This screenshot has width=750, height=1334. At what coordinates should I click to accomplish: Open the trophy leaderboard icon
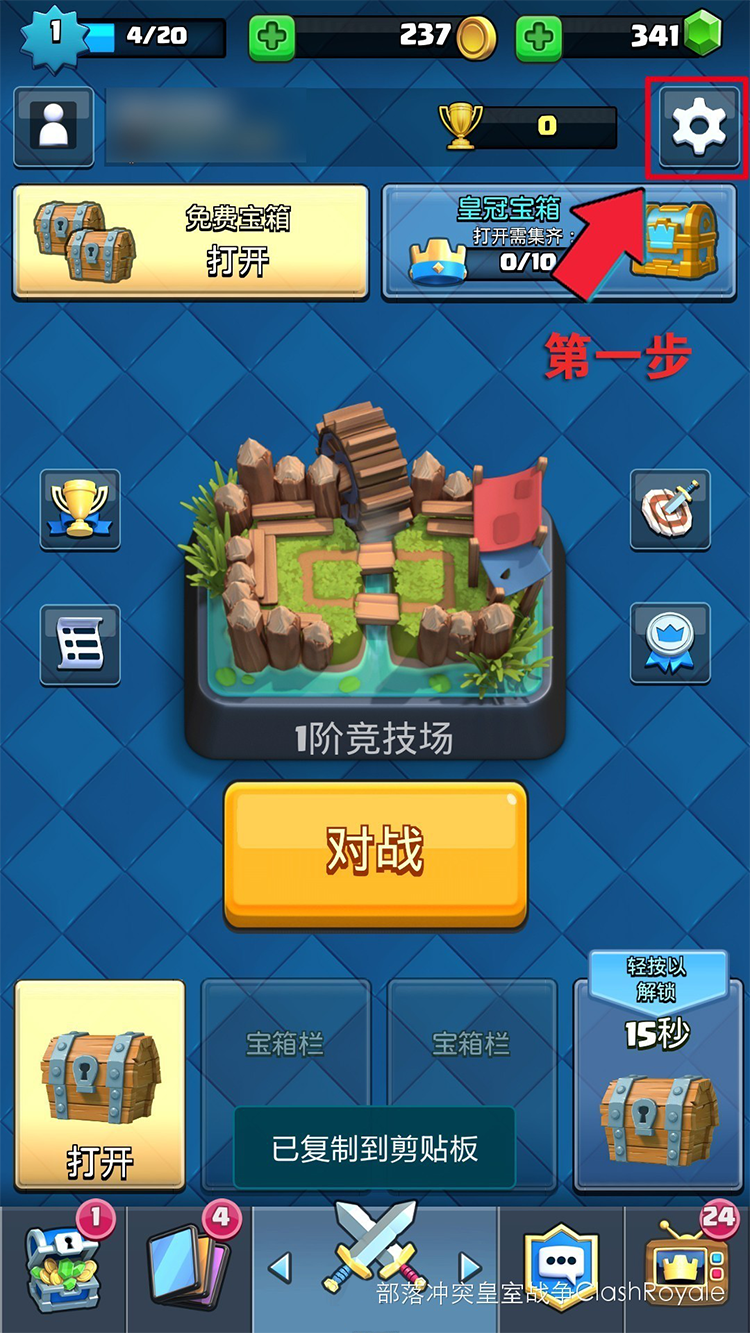click(x=80, y=509)
